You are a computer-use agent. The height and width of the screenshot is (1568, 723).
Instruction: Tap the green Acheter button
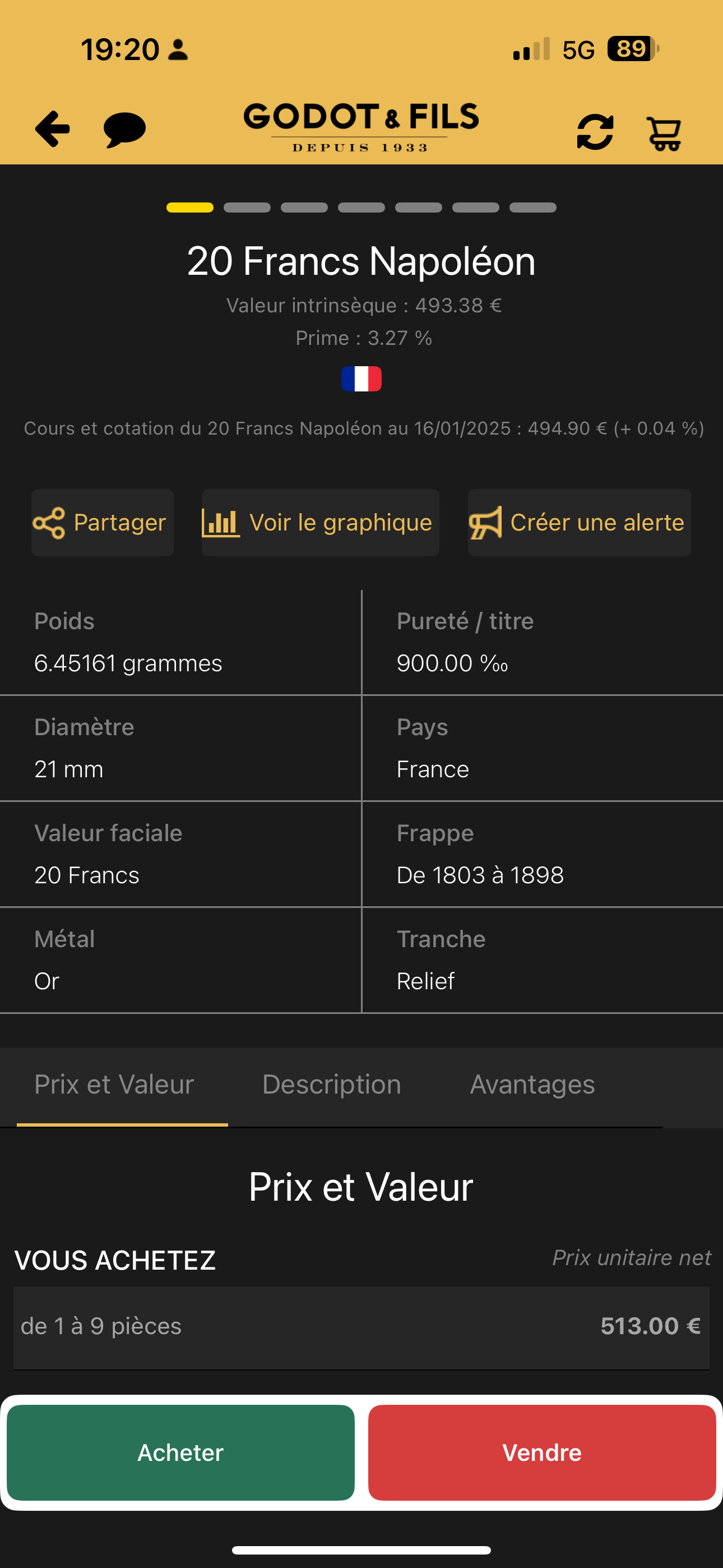tap(180, 1452)
